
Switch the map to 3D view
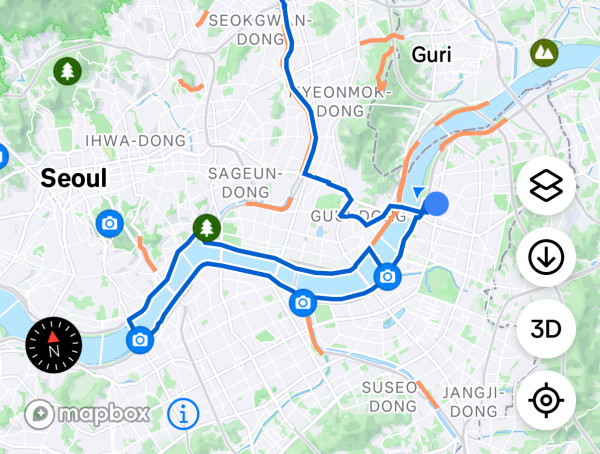(547, 329)
